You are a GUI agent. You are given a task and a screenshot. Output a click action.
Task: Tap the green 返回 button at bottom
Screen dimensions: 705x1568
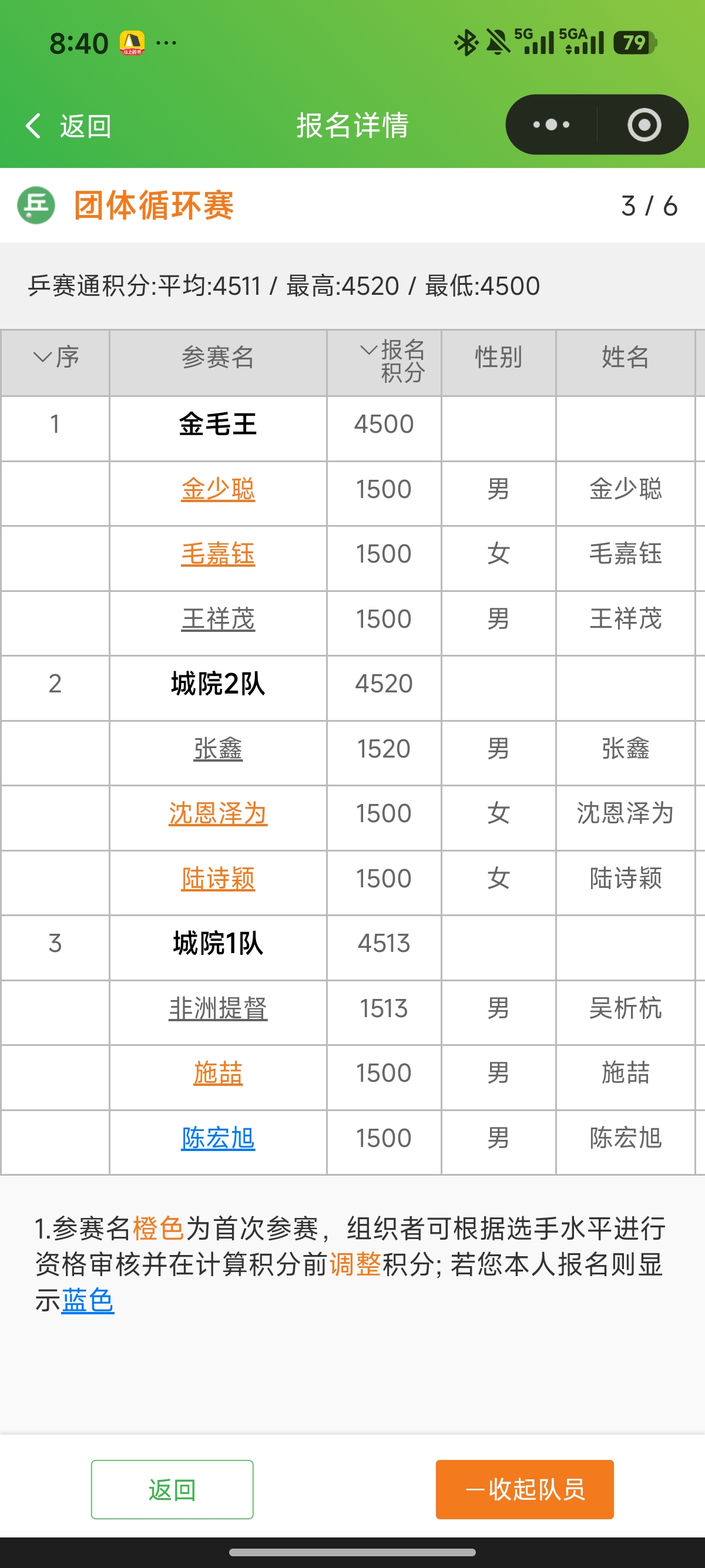click(172, 1489)
